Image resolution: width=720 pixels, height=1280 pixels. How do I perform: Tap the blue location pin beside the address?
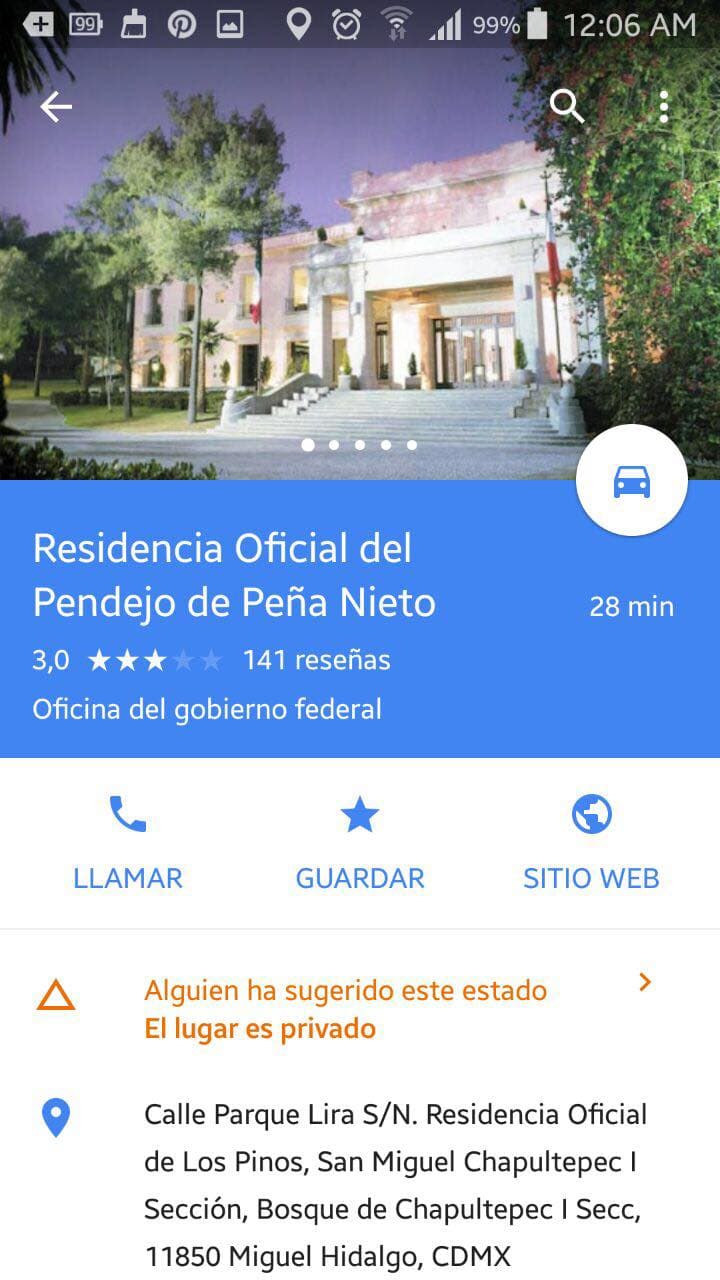pos(55,1119)
